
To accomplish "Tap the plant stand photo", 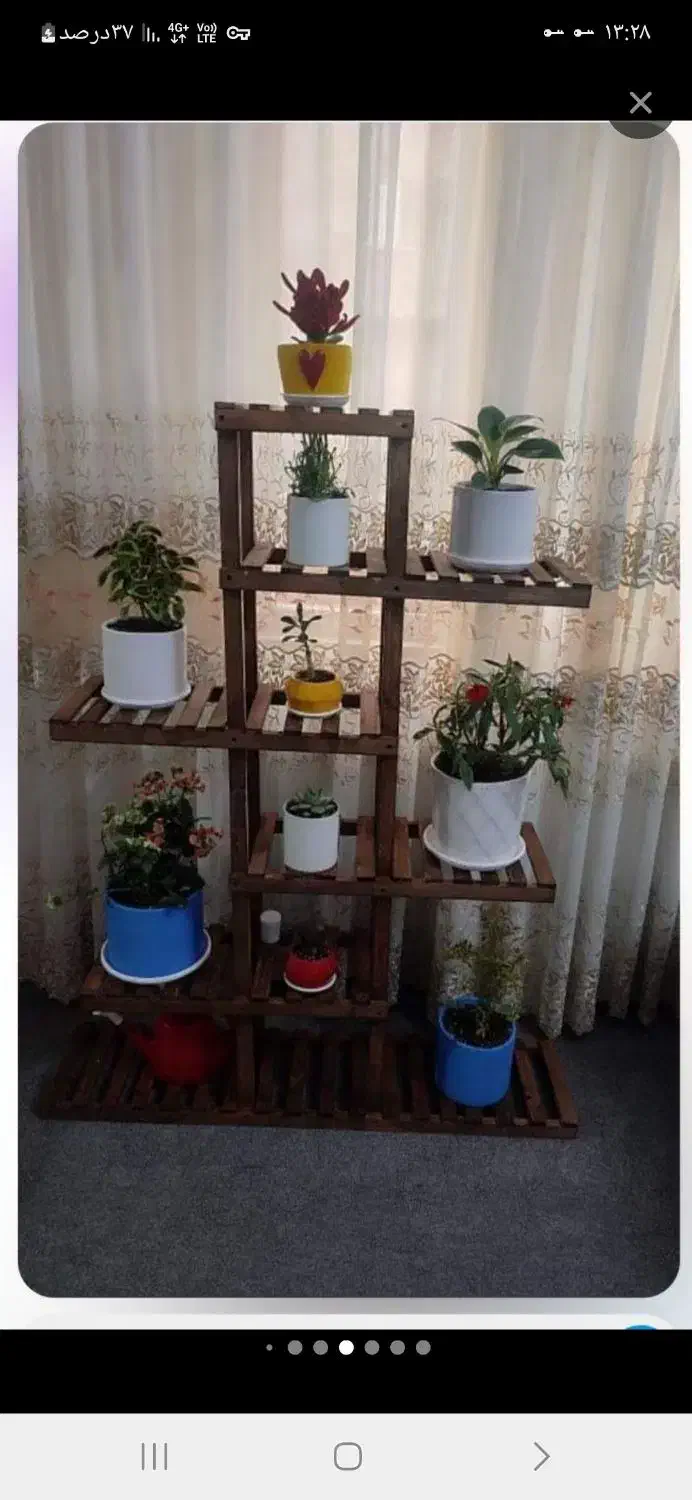I will [348, 709].
